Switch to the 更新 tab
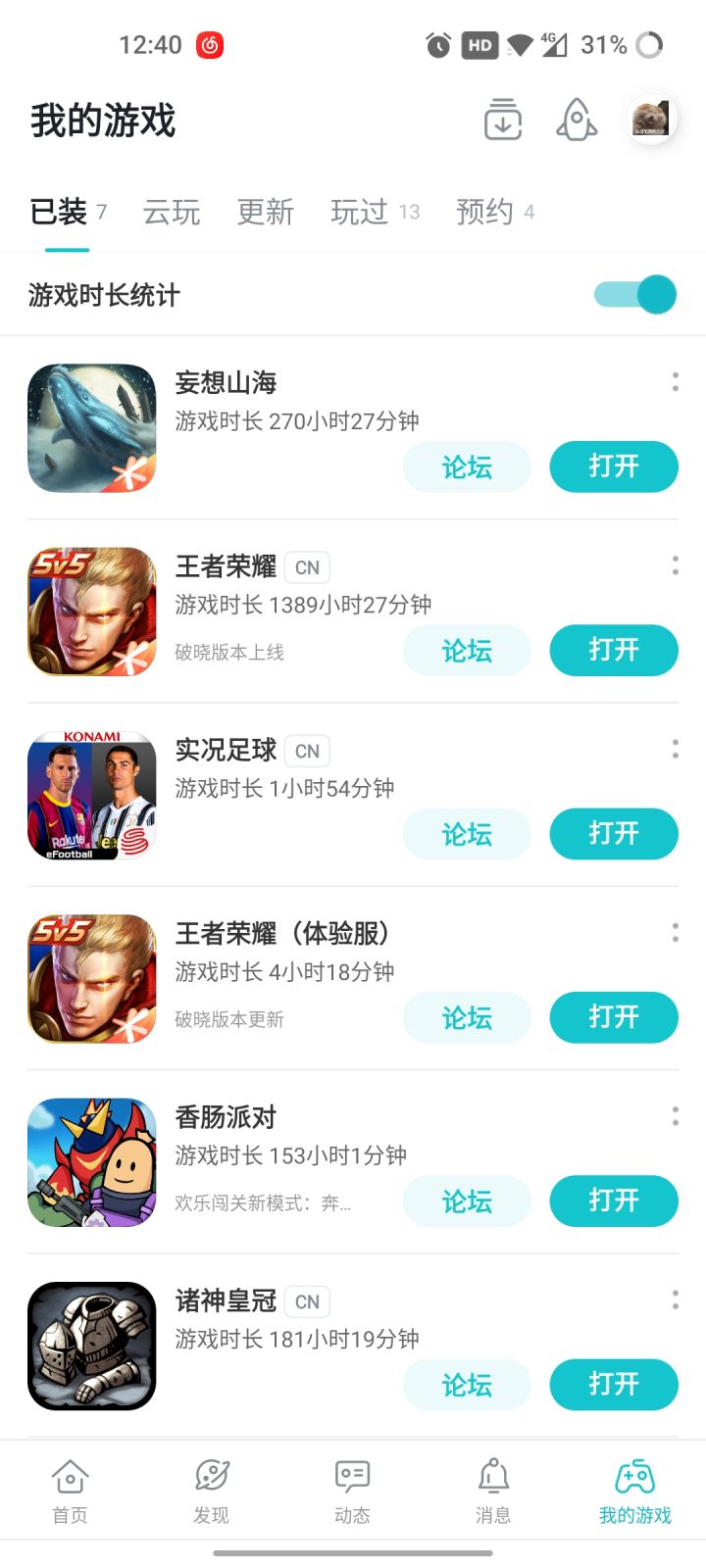This screenshot has width=706, height=1568. point(266,212)
